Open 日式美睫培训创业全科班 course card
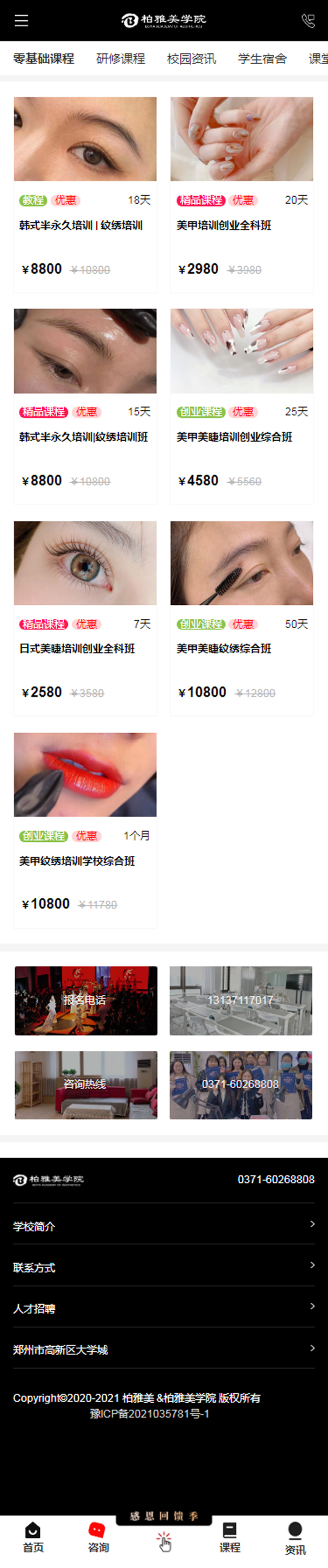The width and height of the screenshot is (328, 1568). coord(85,617)
